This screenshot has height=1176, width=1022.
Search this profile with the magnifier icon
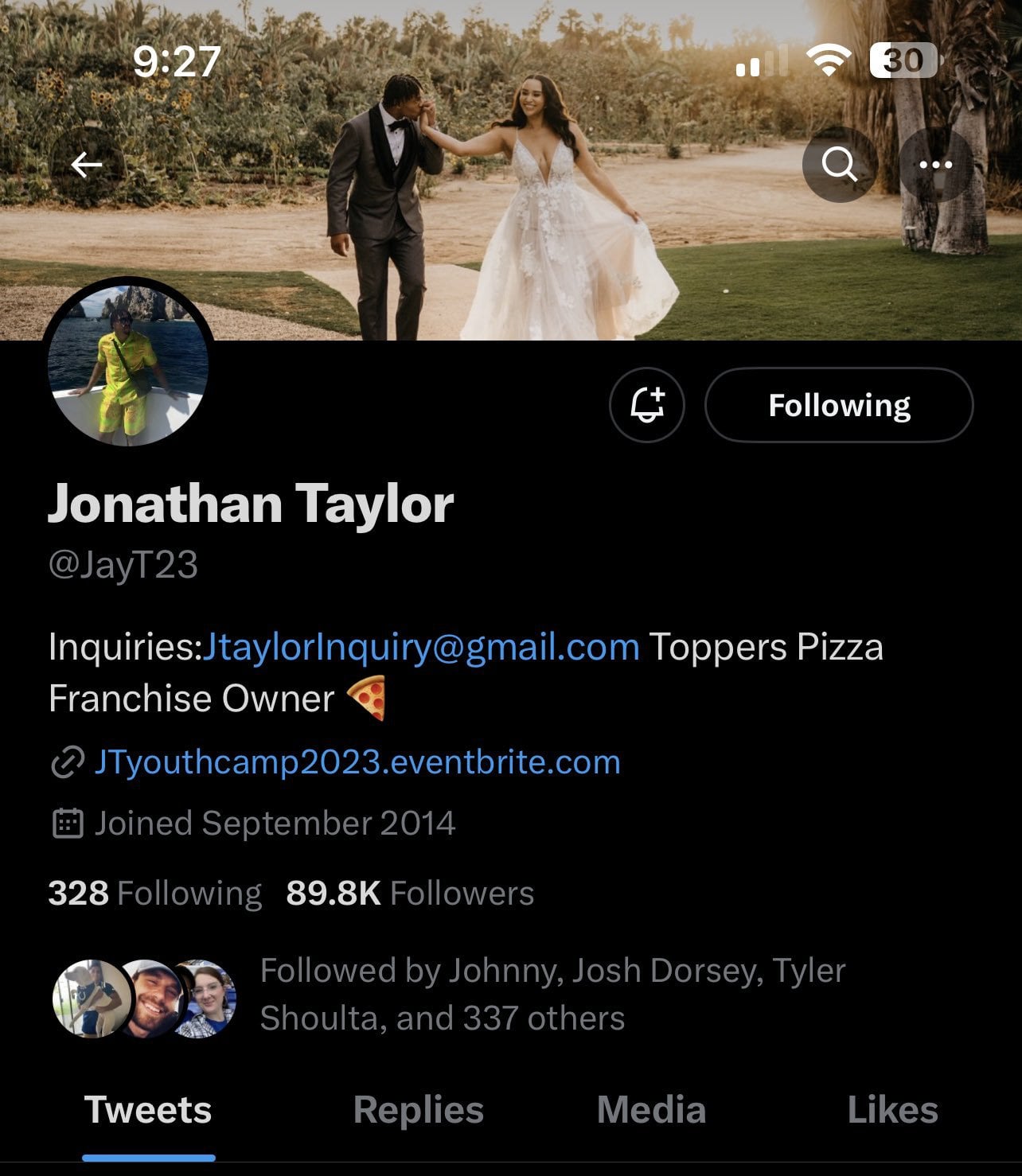(839, 165)
